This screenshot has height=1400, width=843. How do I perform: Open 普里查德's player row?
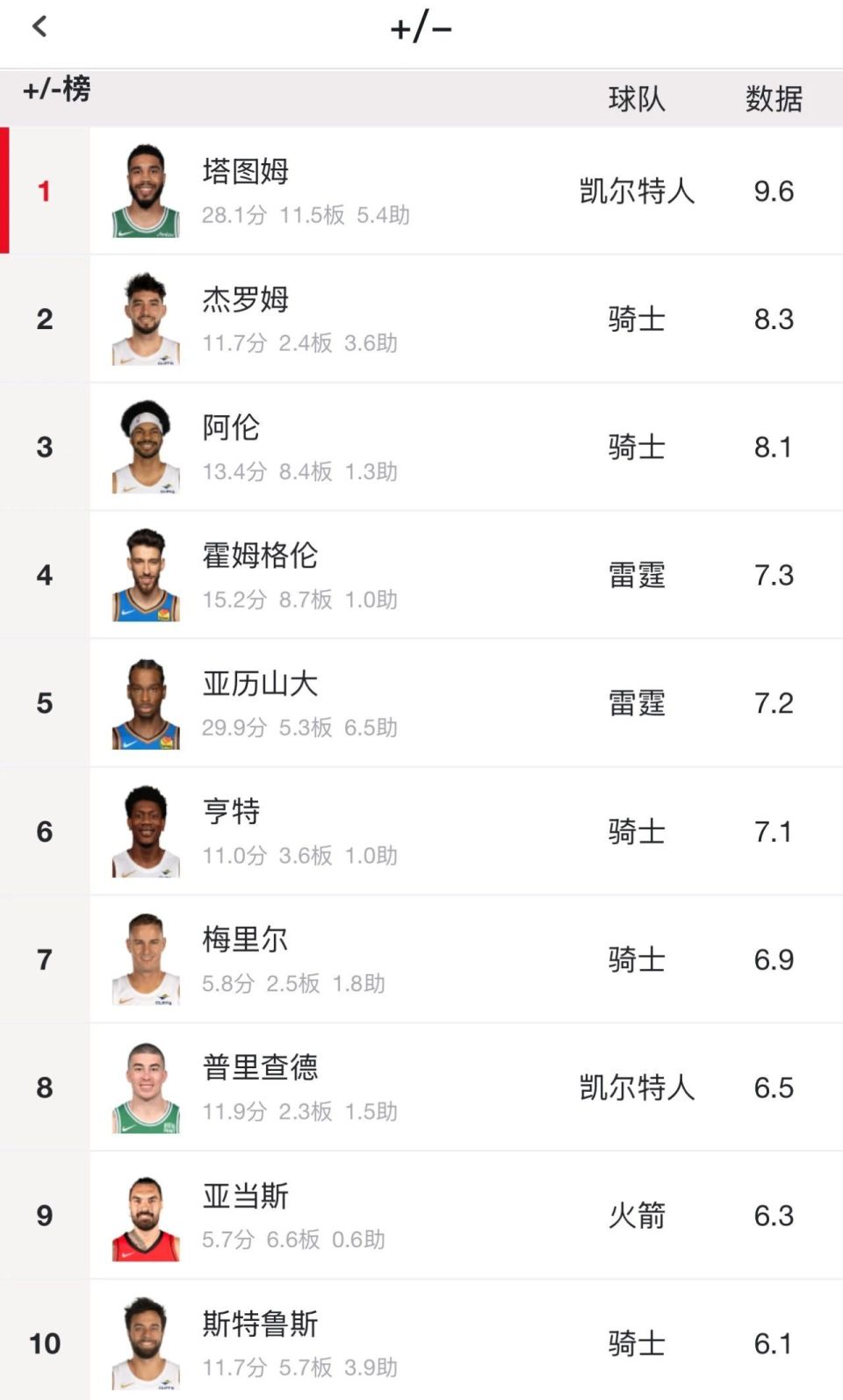(x=421, y=1088)
